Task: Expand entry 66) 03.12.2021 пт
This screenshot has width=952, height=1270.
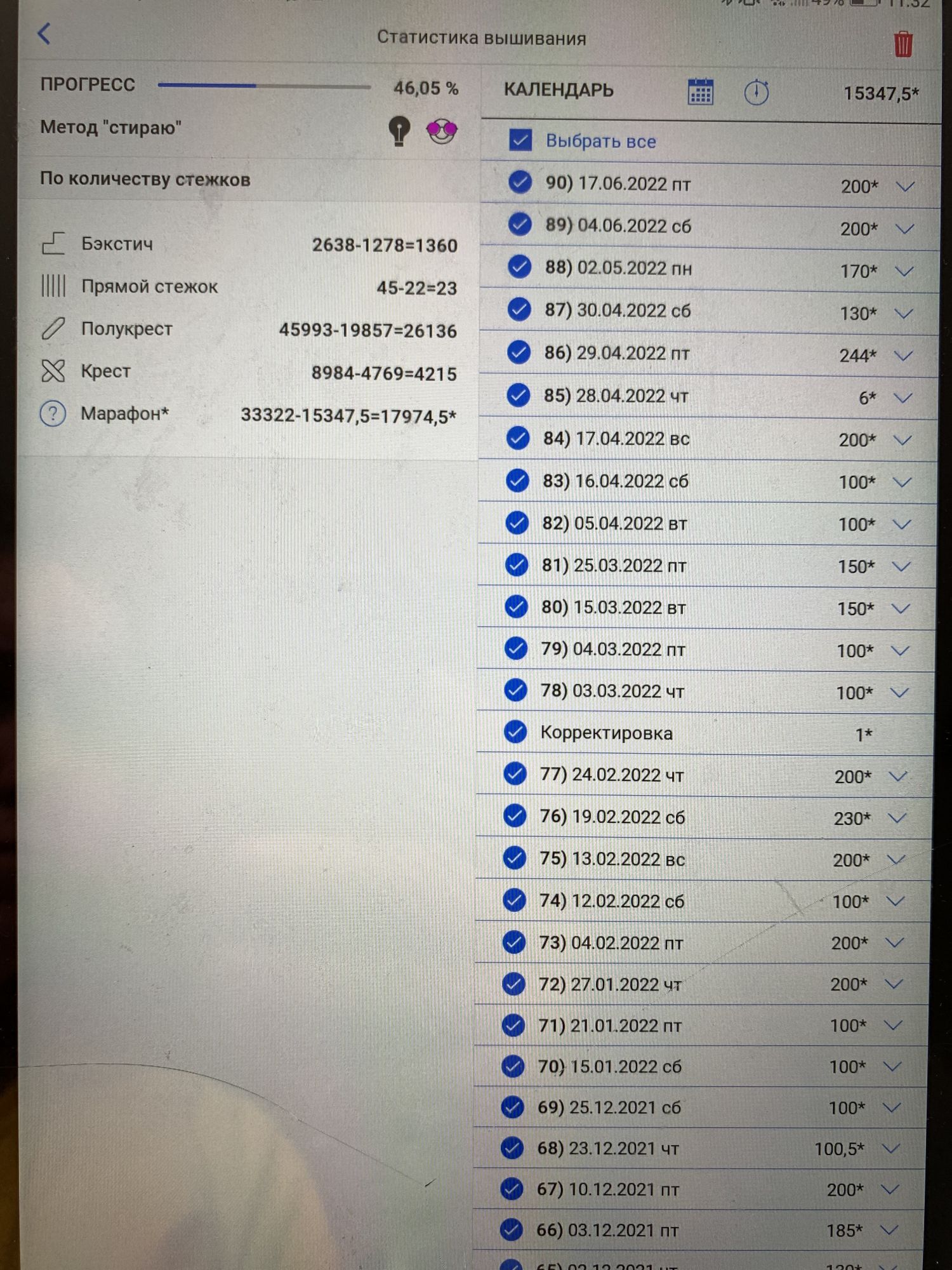Action: point(890,1230)
